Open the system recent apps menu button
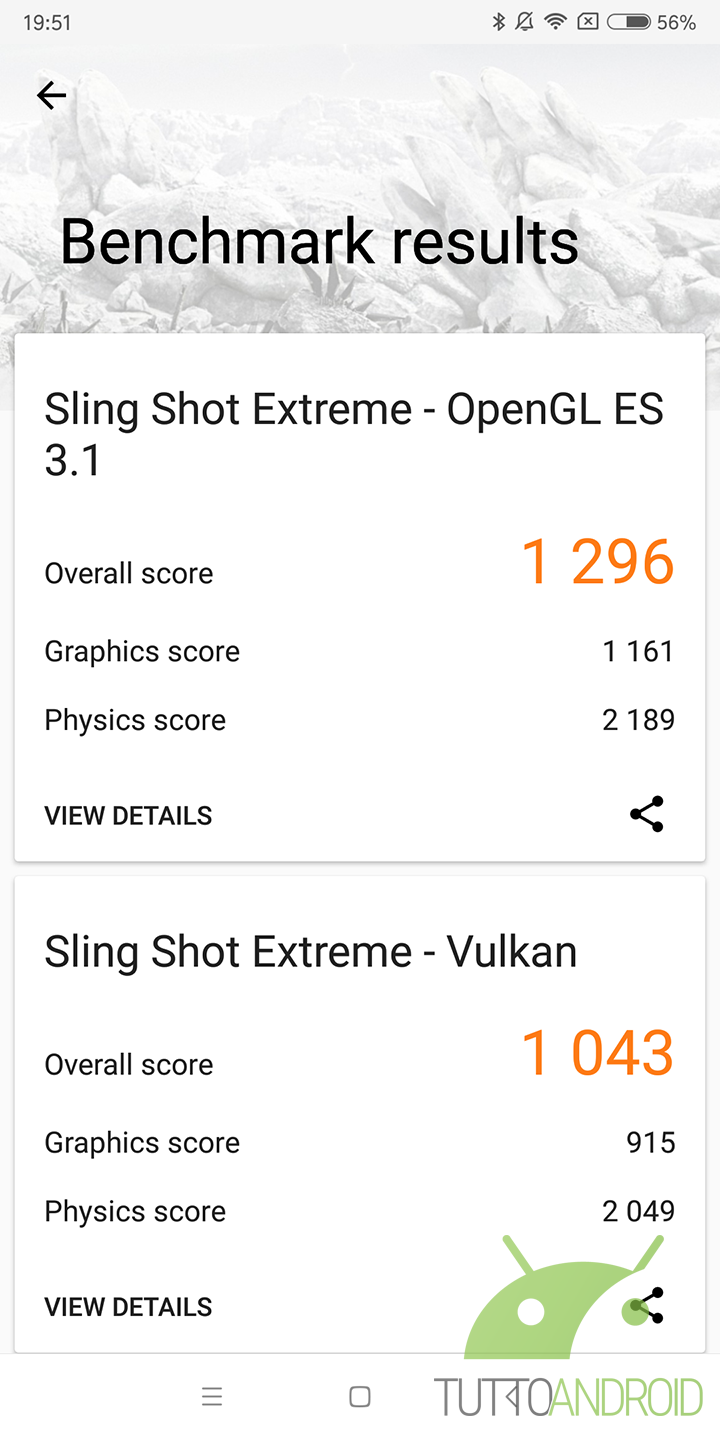 pos(211,1397)
